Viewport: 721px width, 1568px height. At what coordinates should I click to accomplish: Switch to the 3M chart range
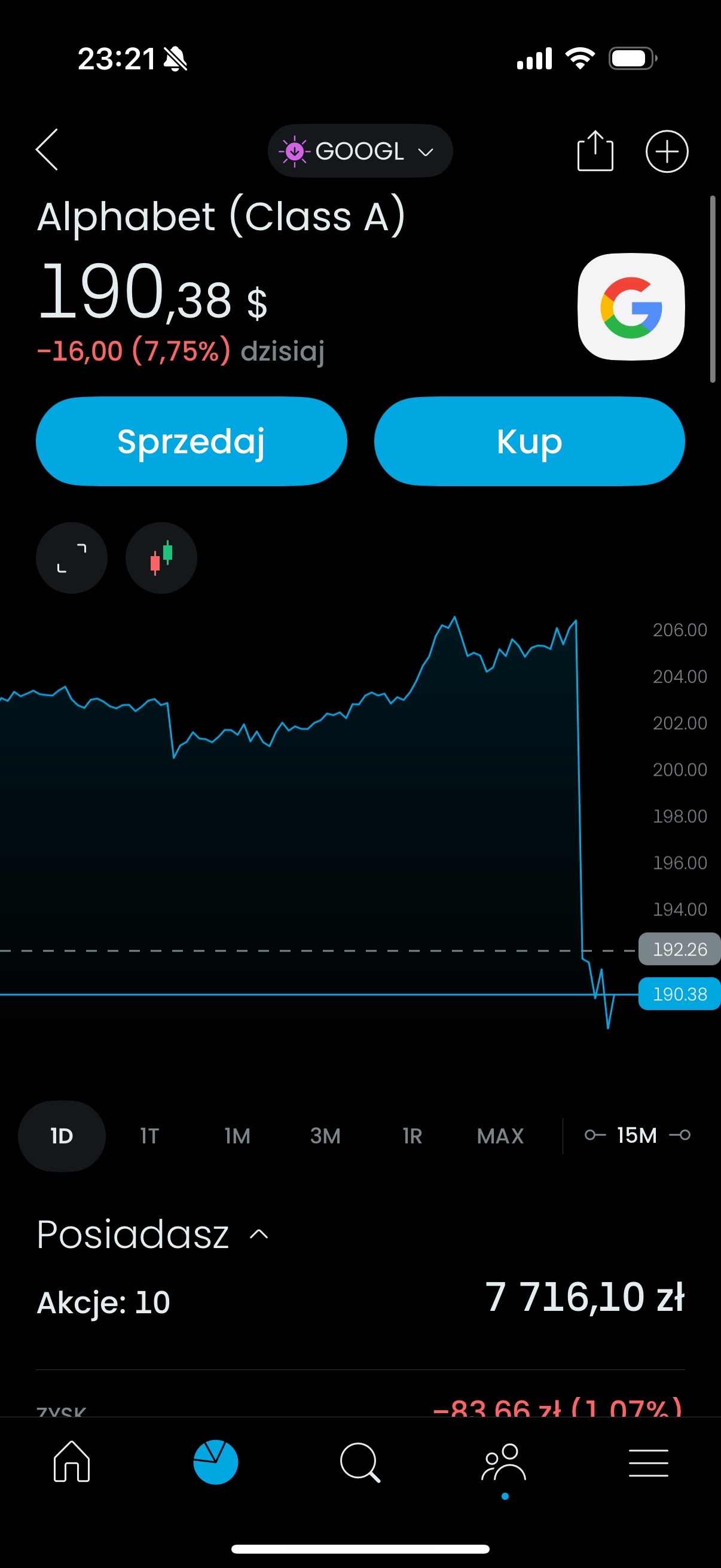pyautogui.click(x=325, y=1136)
